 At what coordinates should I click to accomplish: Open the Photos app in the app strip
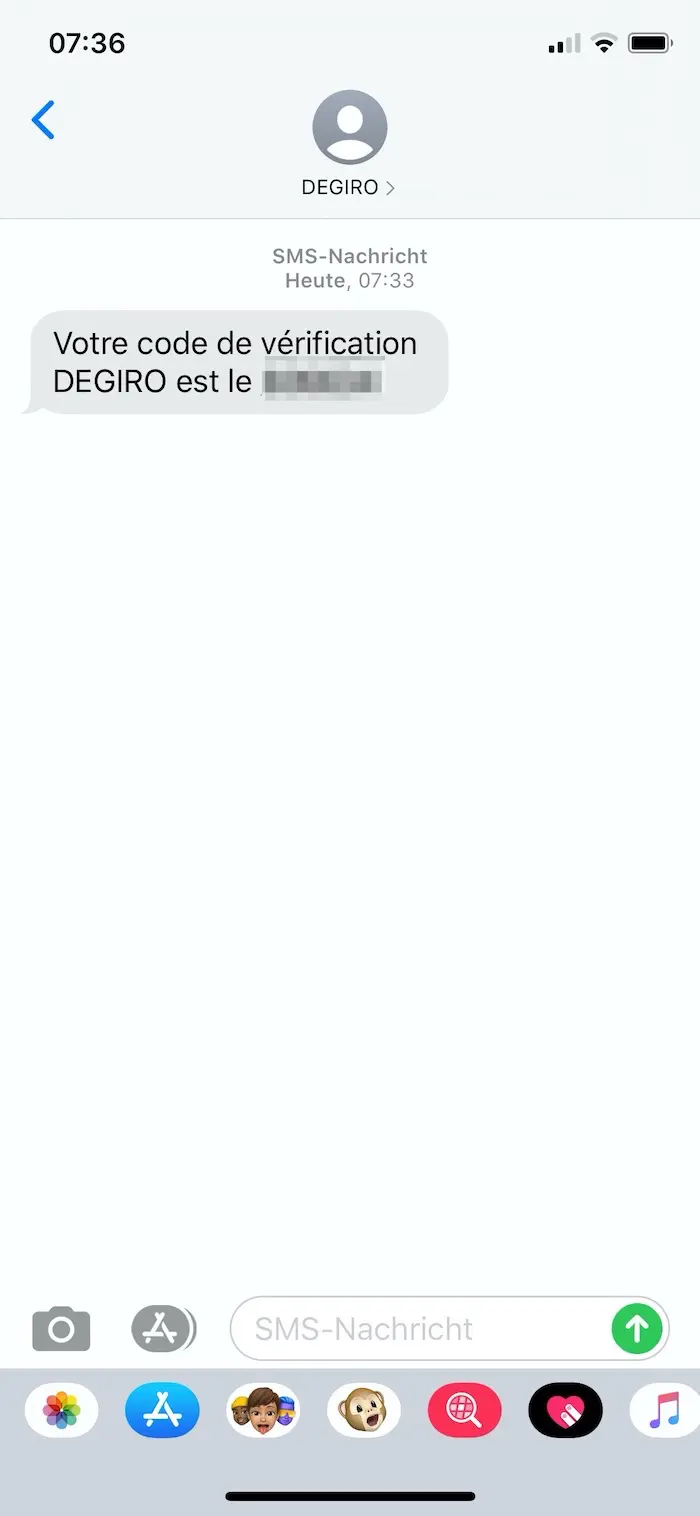(61, 1411)
